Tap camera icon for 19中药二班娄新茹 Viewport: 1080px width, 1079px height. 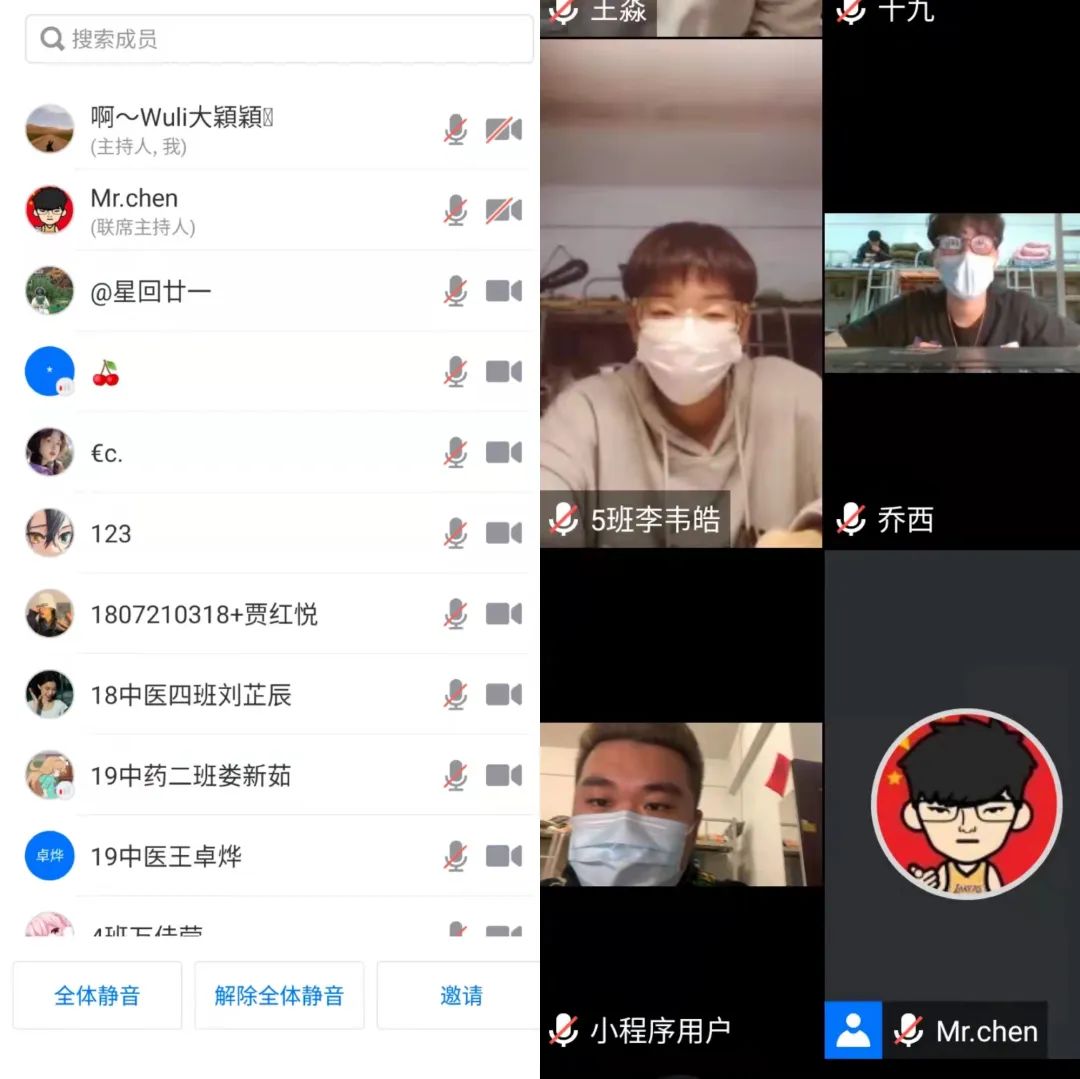coord(503,775)
